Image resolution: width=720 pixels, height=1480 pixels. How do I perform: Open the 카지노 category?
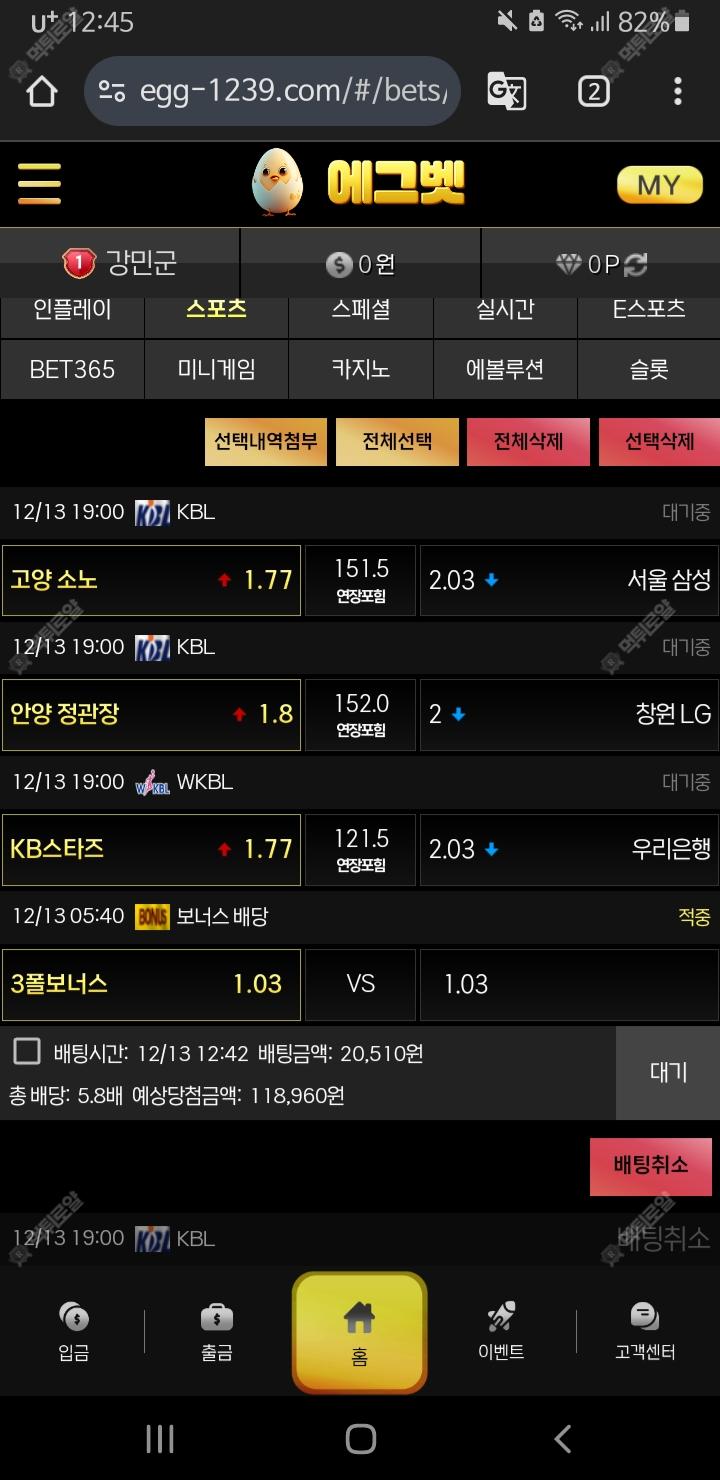[360, 369]
